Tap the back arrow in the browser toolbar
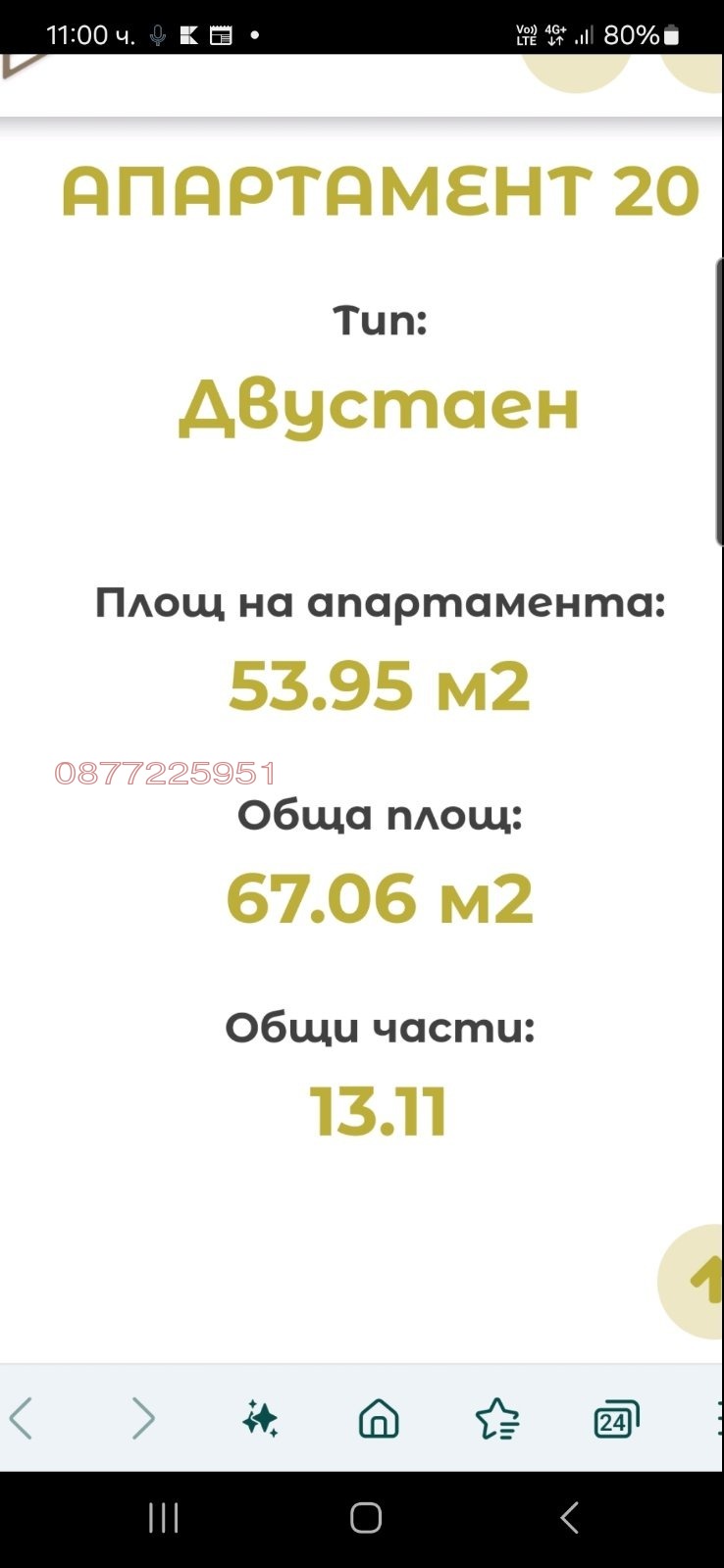The image size is (724, 1568). click(x=22, y=1417)
